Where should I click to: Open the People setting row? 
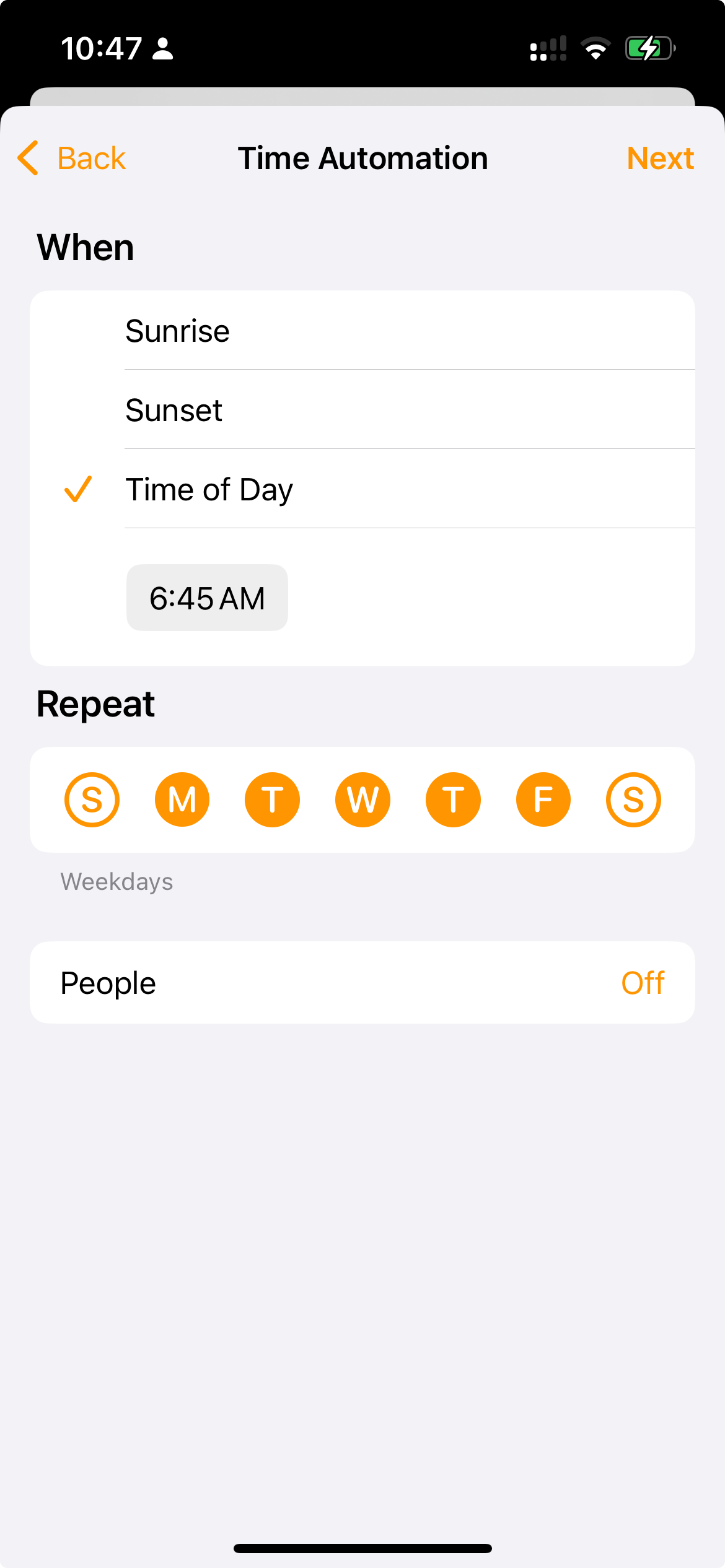point(362,983)
